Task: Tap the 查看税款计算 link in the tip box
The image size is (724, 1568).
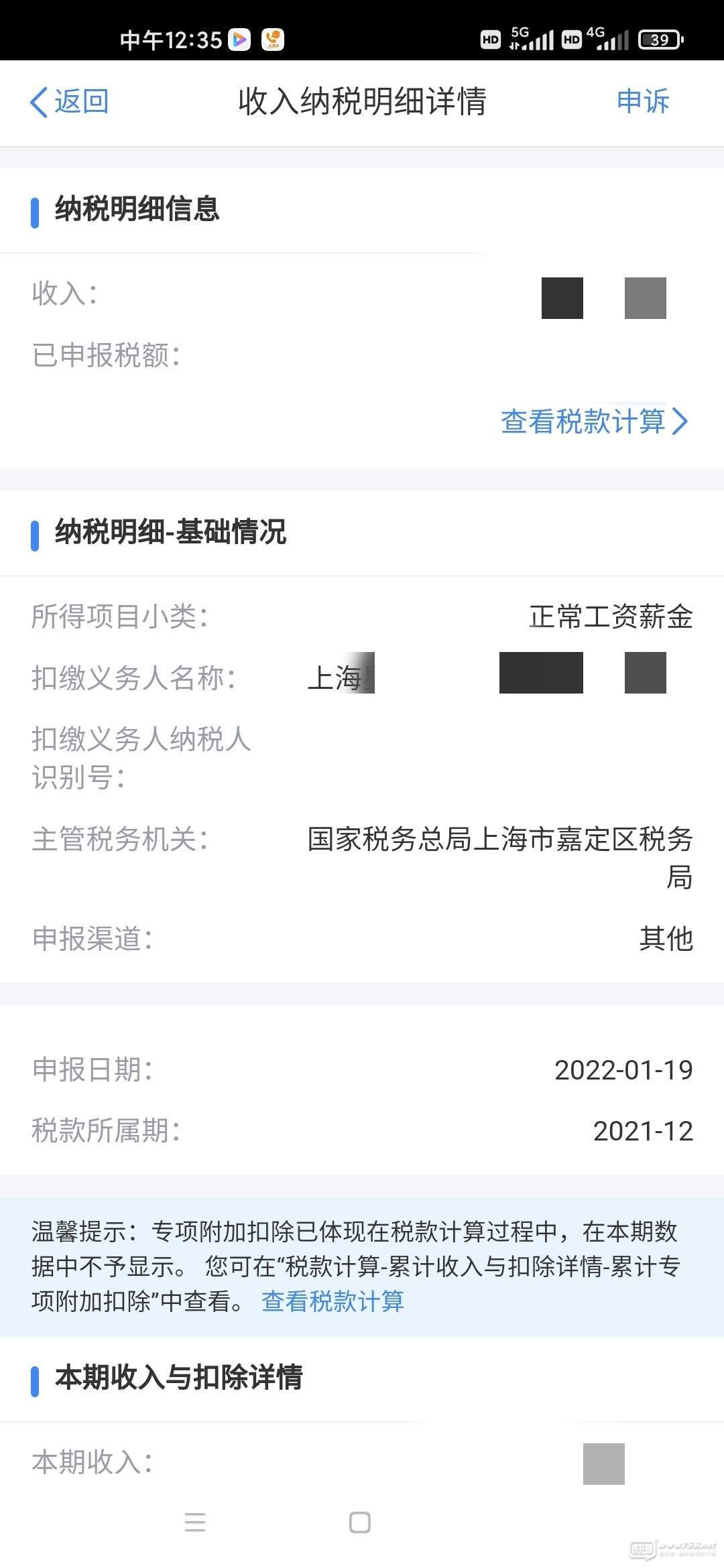Action: click(x=333, y=1301)
